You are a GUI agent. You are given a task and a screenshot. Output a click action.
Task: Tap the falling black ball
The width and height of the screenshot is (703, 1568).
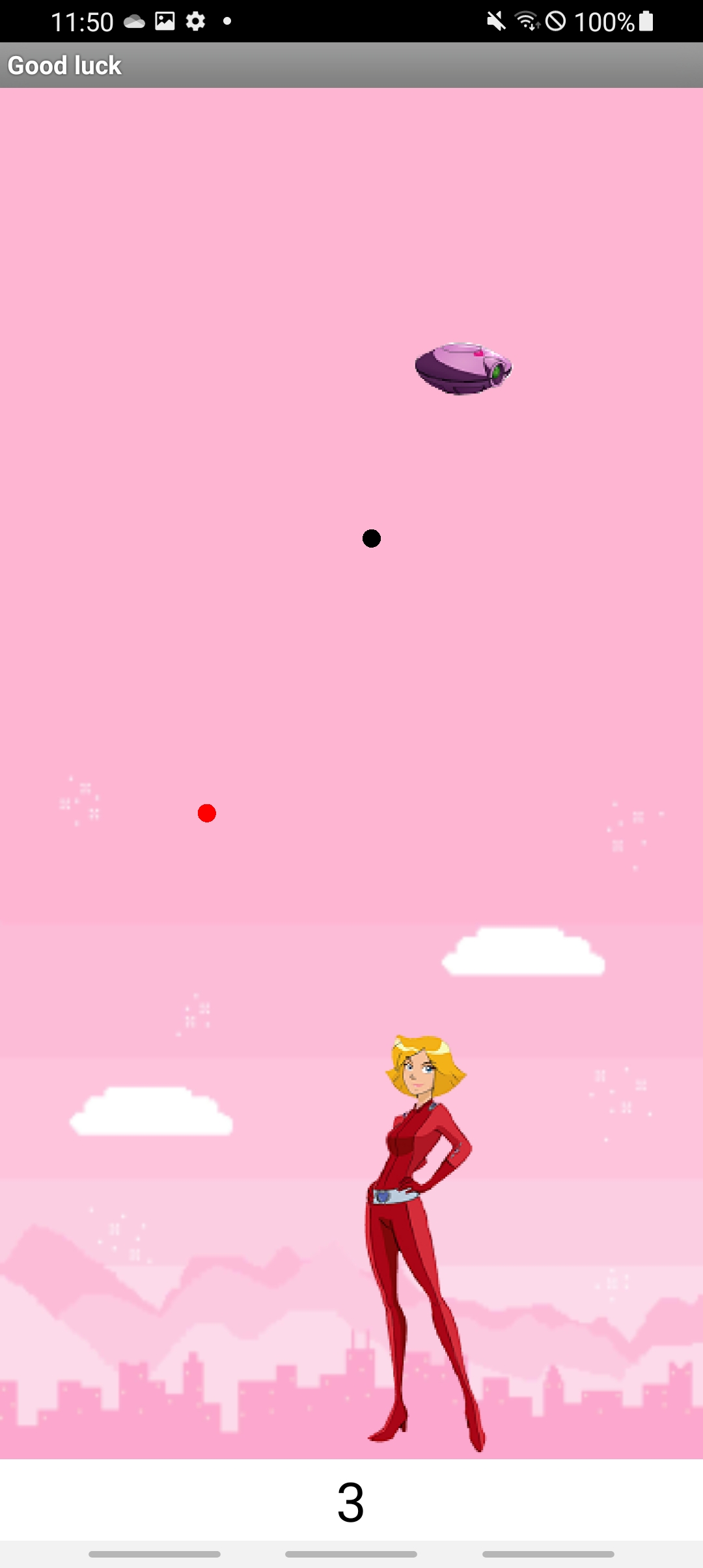[372, 539]
